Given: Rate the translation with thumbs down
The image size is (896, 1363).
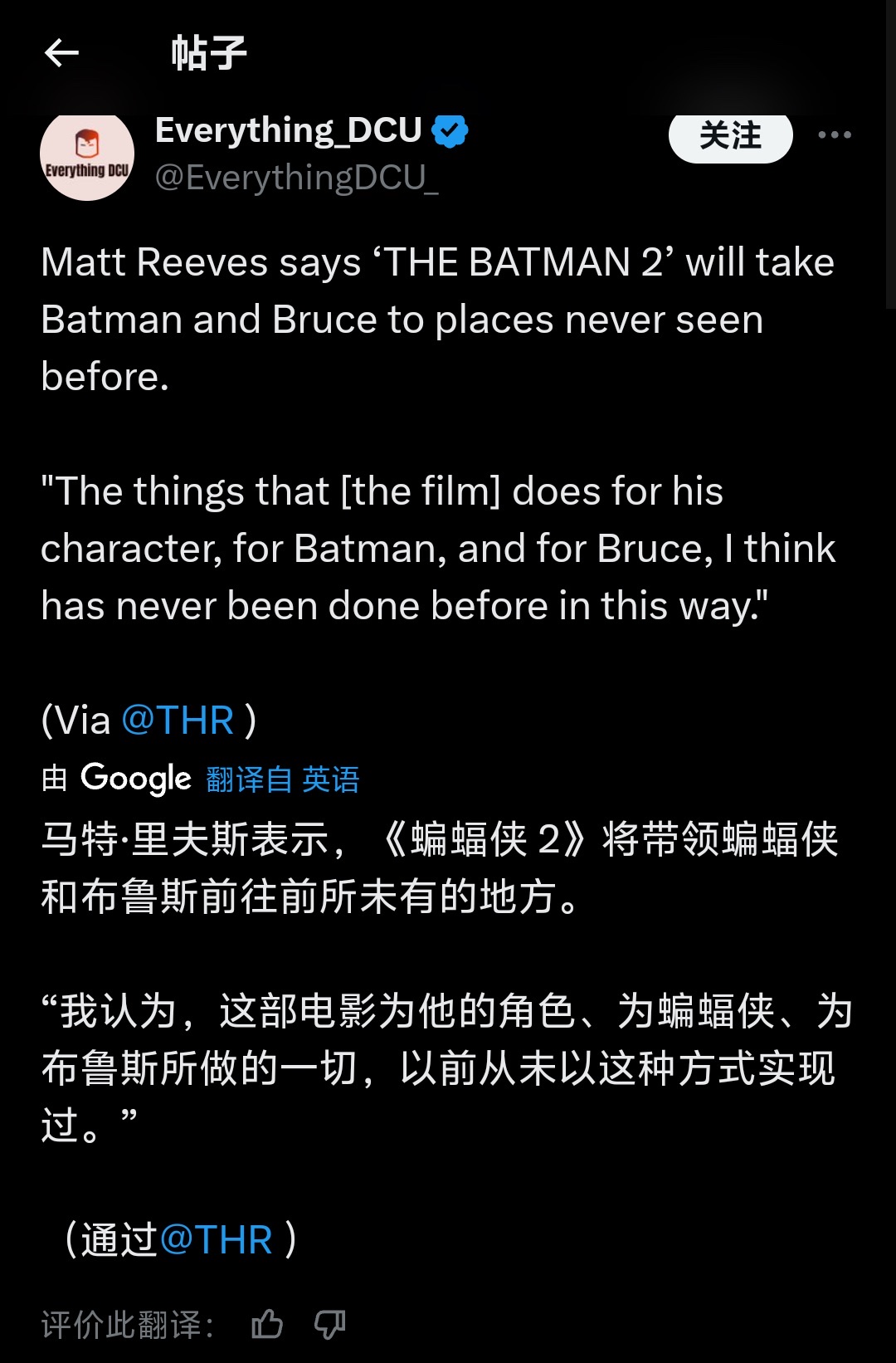Looking at the screenshot, I should coord(329,1324).
